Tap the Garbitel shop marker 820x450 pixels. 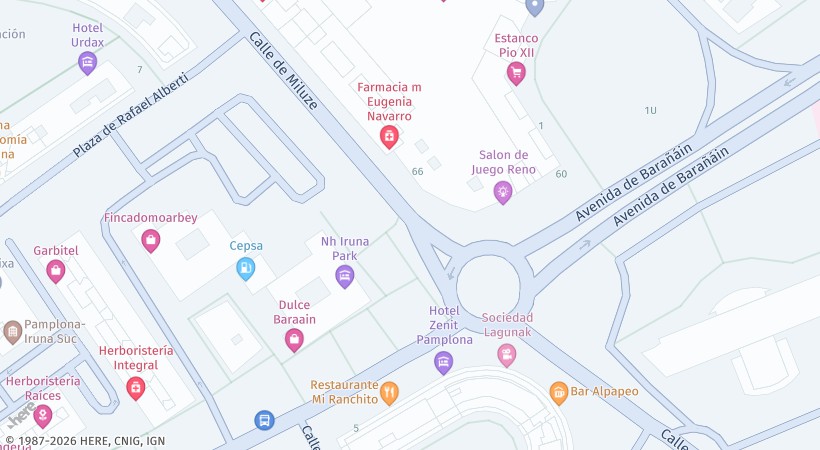56,271
